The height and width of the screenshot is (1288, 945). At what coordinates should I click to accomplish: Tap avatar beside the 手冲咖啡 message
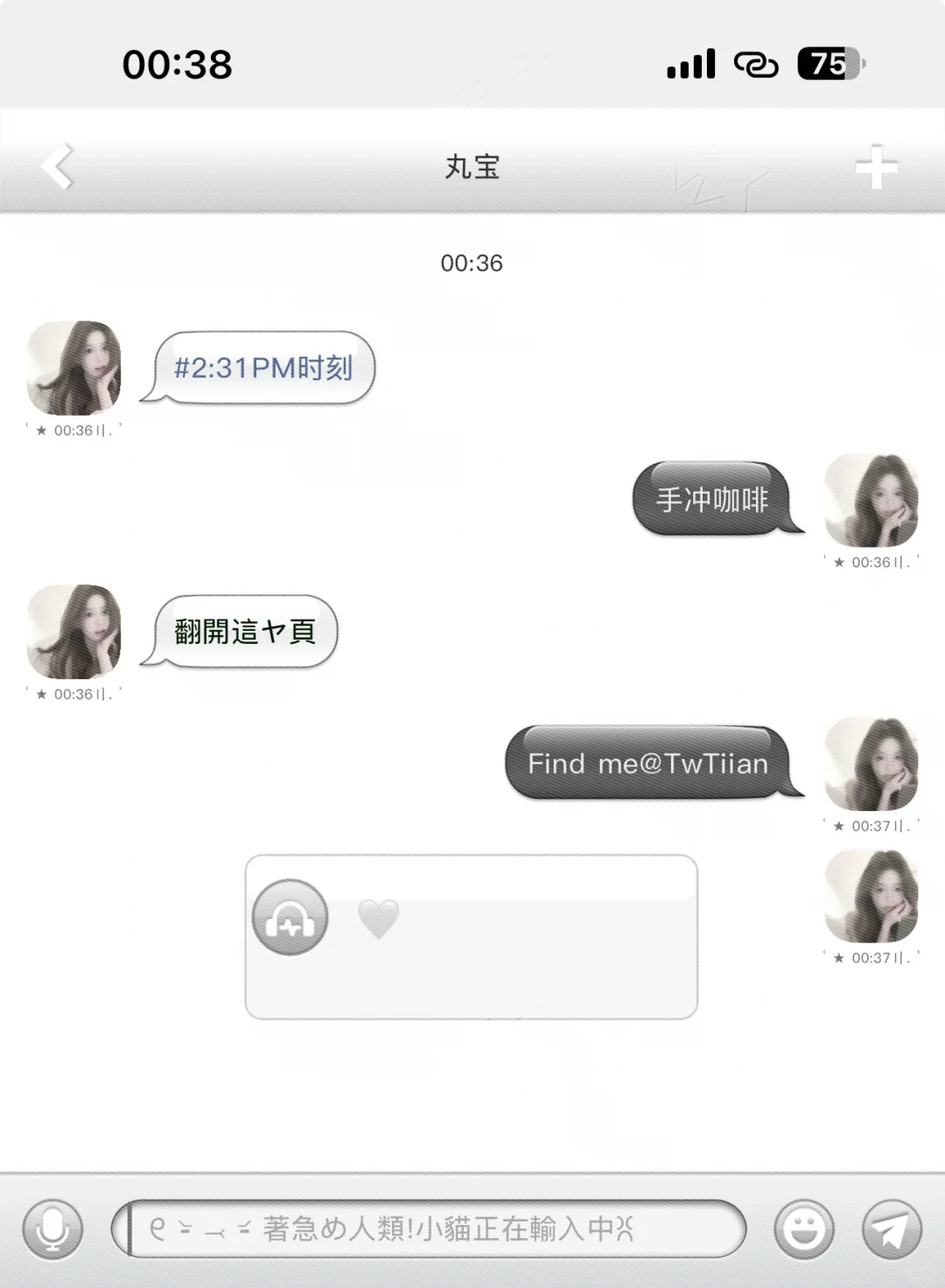click(x=872, y=501)
